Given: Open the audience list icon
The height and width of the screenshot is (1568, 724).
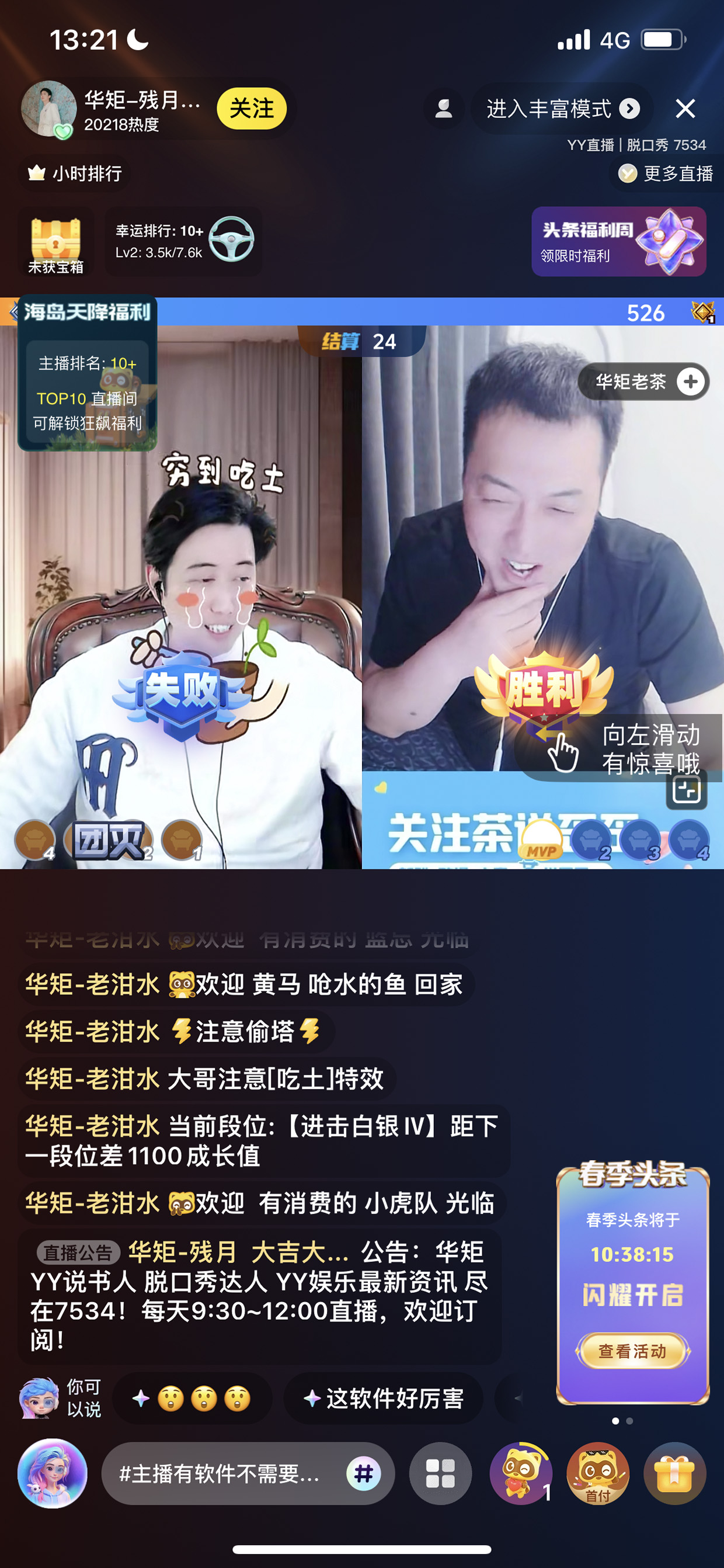Looking at the screenshot, I should point(444,108).
